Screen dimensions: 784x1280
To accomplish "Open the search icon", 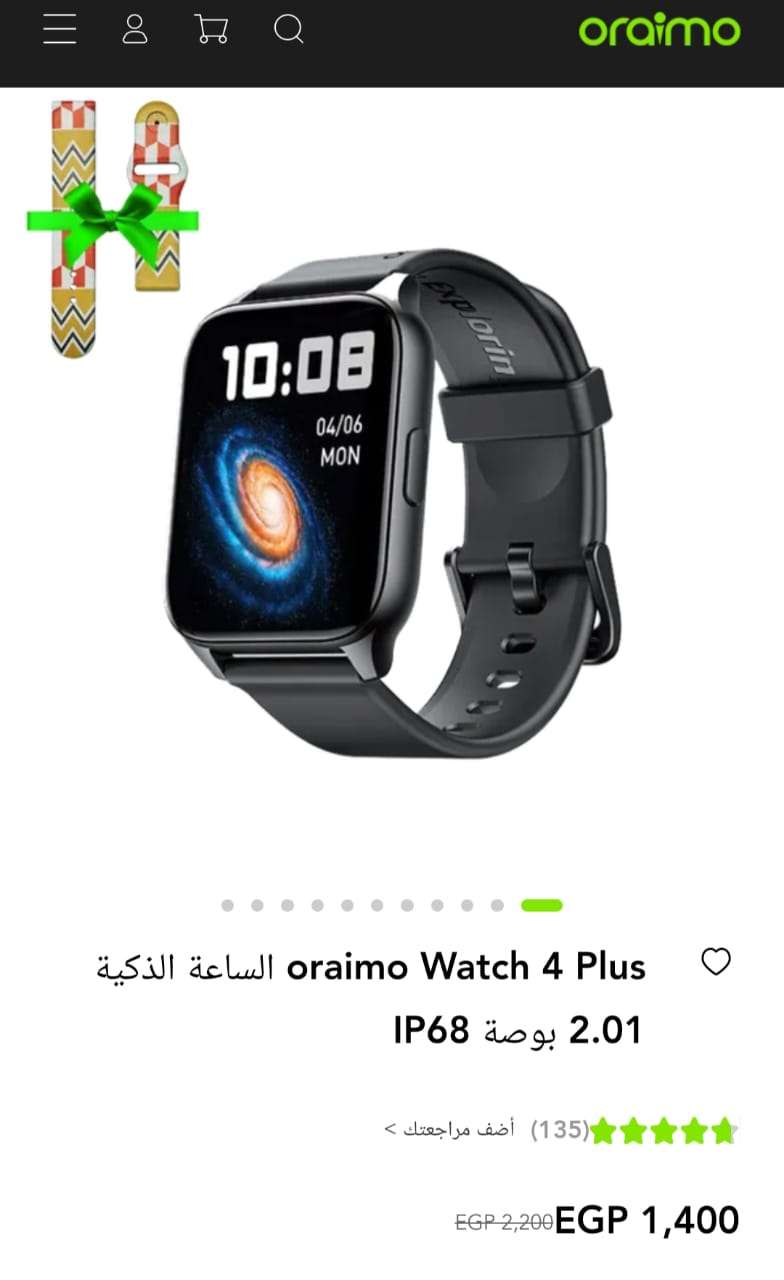I will 288,29.
